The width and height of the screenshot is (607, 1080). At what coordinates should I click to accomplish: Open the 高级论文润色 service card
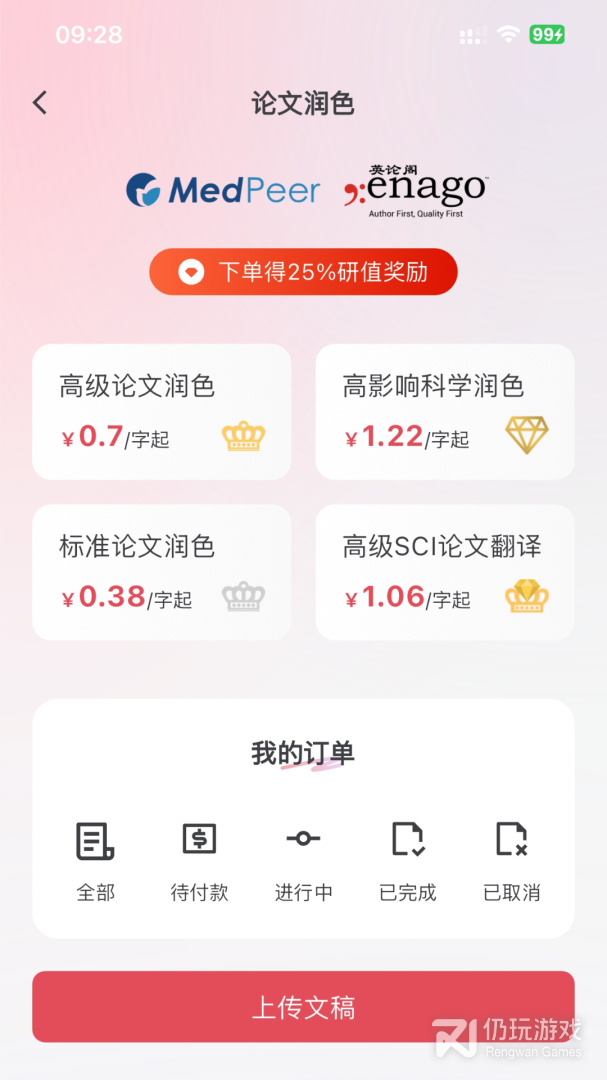coord(162,412)
